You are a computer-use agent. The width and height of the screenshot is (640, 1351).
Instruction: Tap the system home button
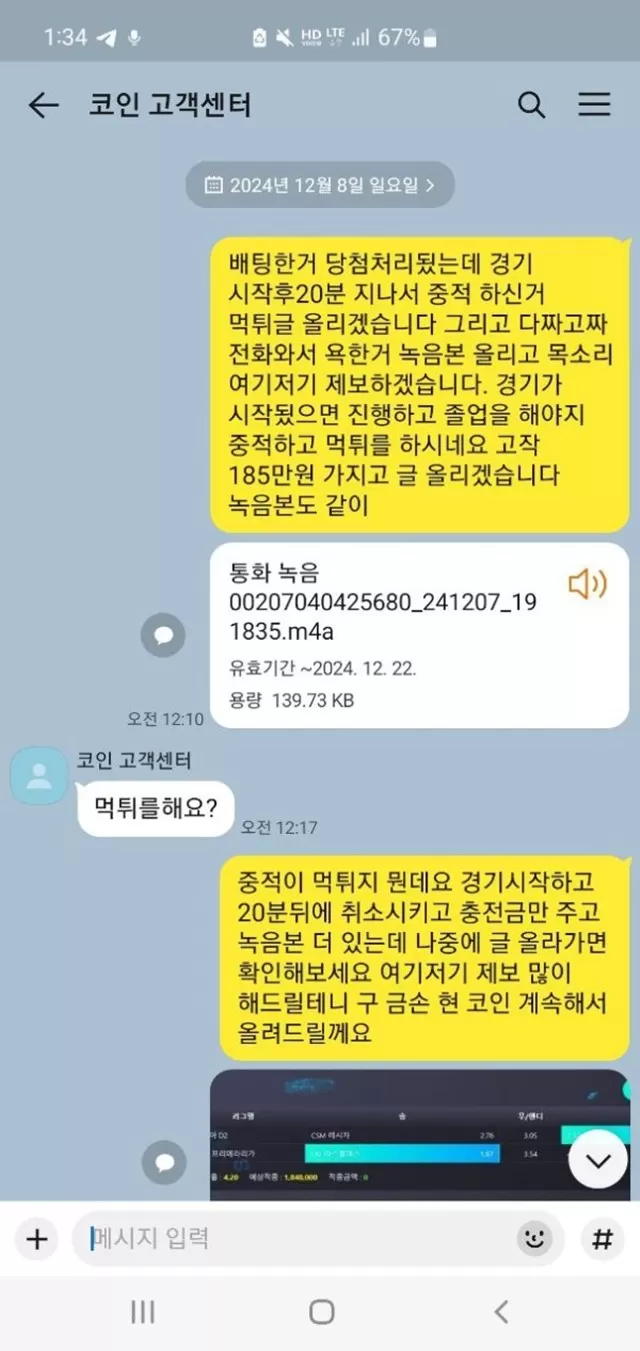321,1312
